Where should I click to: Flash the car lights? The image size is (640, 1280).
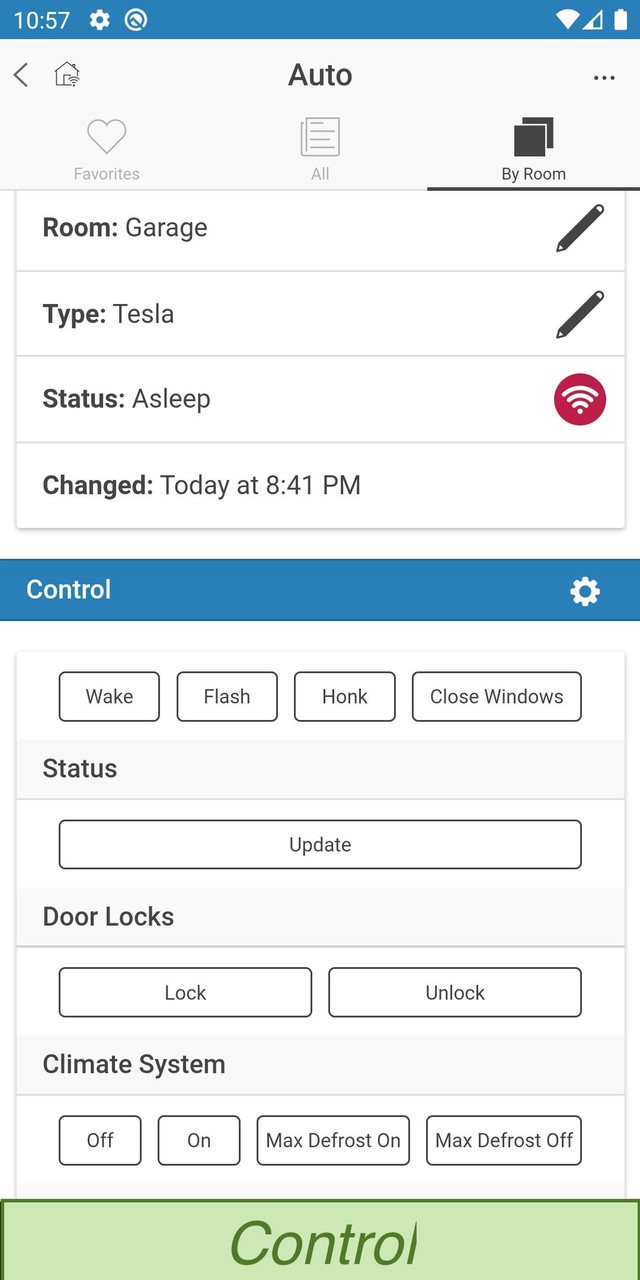(x=227, y=697)
